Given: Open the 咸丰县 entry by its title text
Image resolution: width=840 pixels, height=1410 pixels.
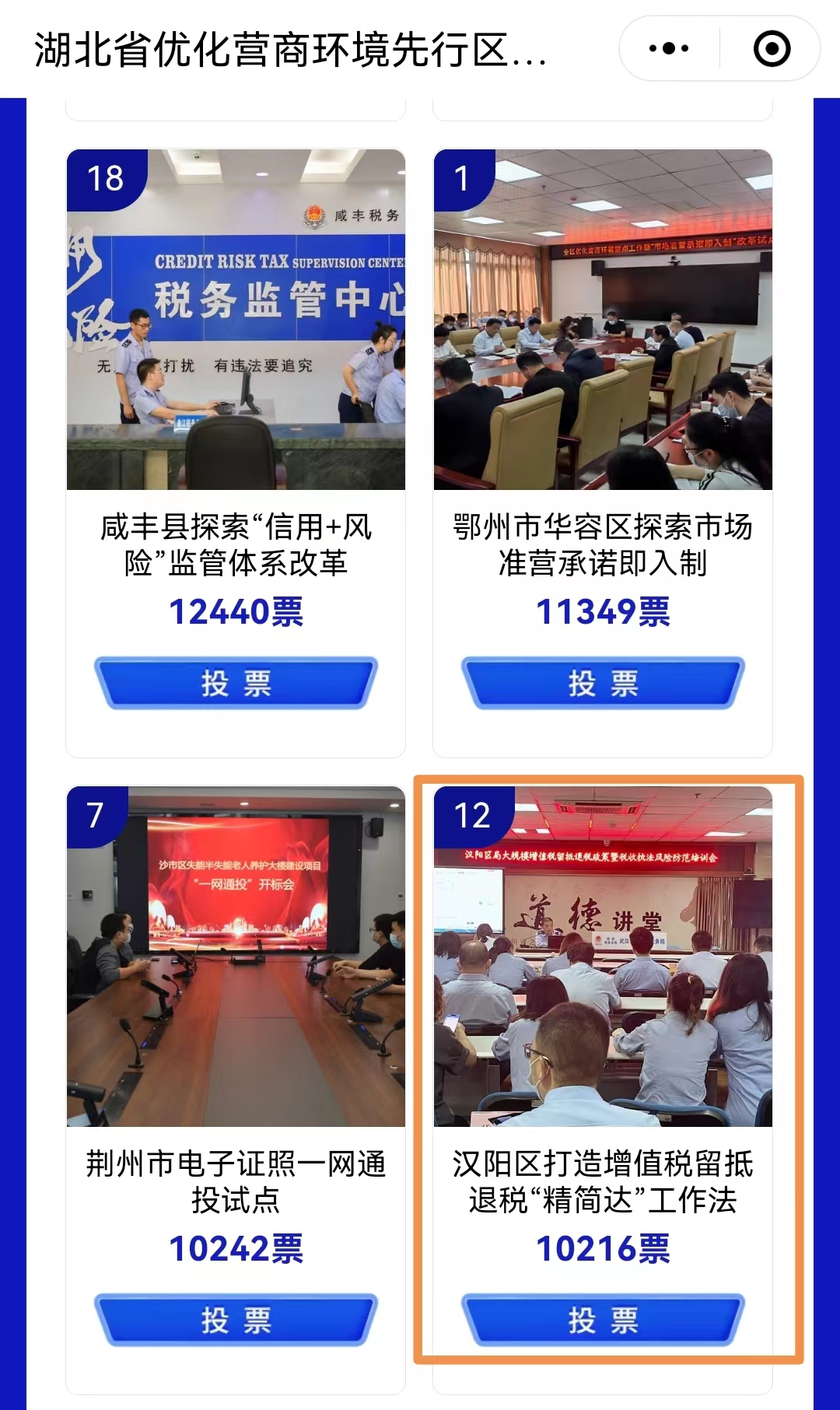Looking at the screenshot, I should tap(235, 546).
